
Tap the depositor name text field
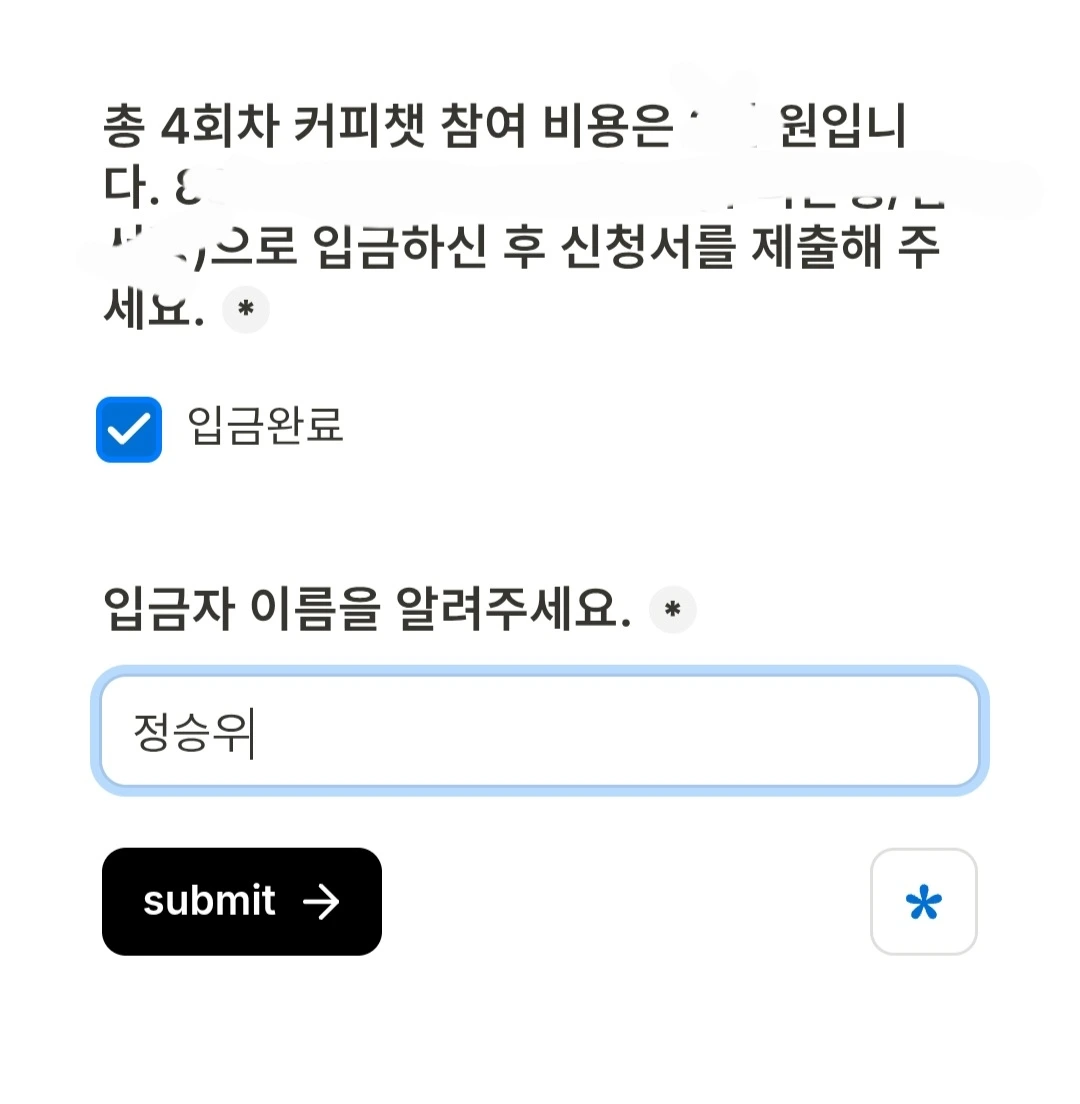pyautogui.click(x=540, y=731)
